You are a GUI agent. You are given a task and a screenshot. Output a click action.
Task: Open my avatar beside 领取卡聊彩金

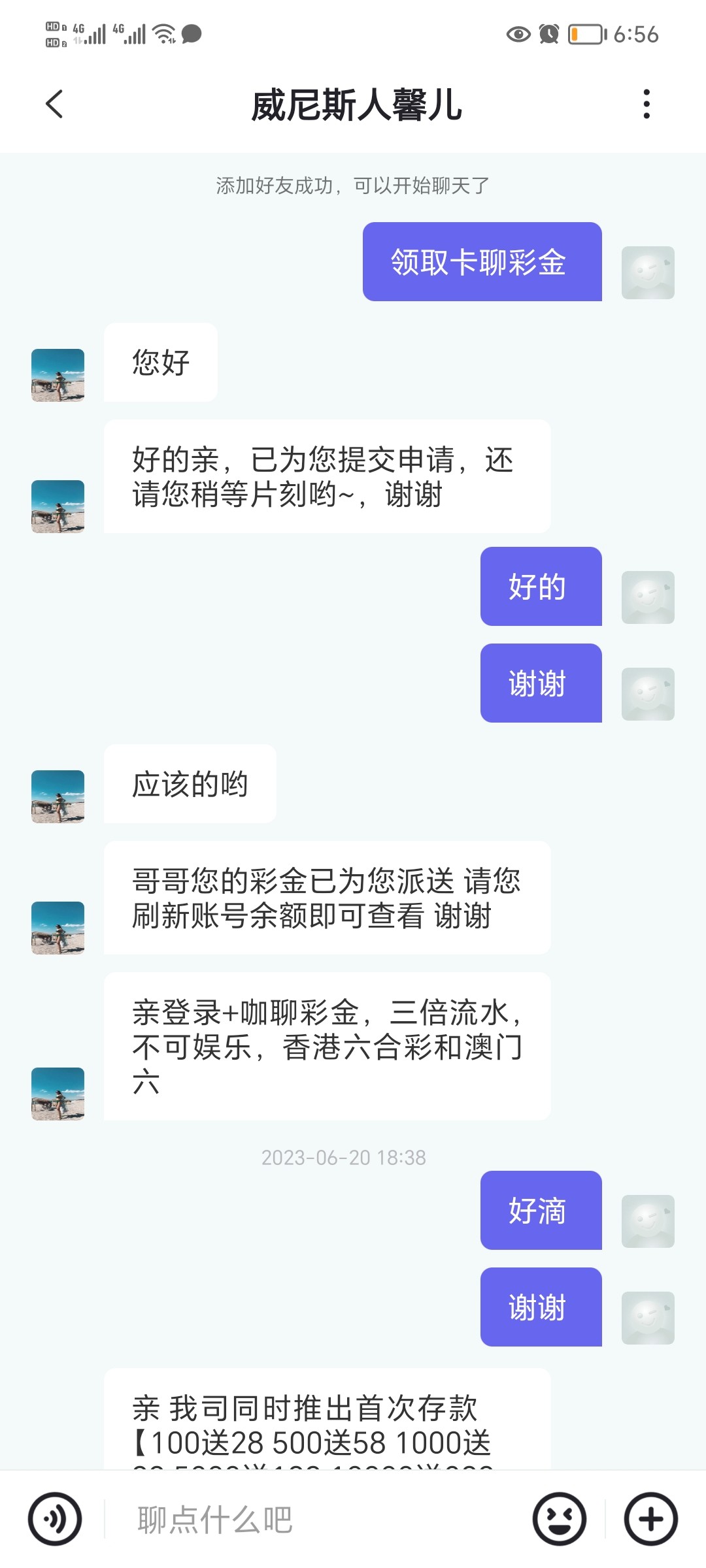[647, 272]
